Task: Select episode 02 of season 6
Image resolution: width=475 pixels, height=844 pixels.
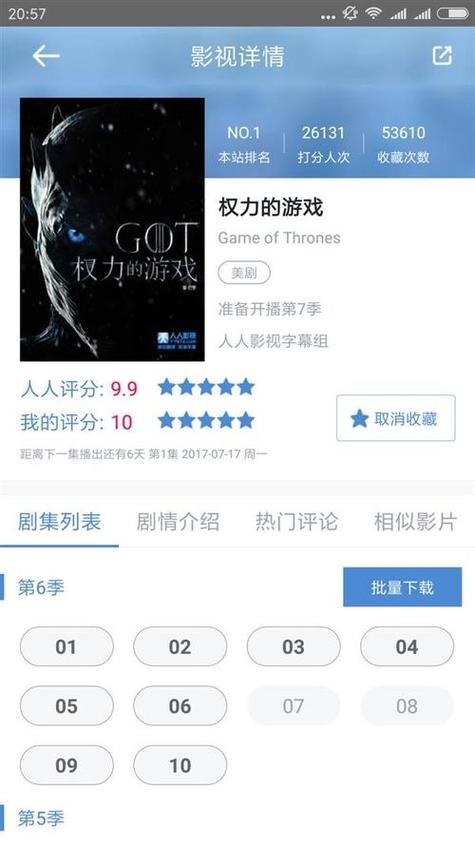Action: coord(180,646)
